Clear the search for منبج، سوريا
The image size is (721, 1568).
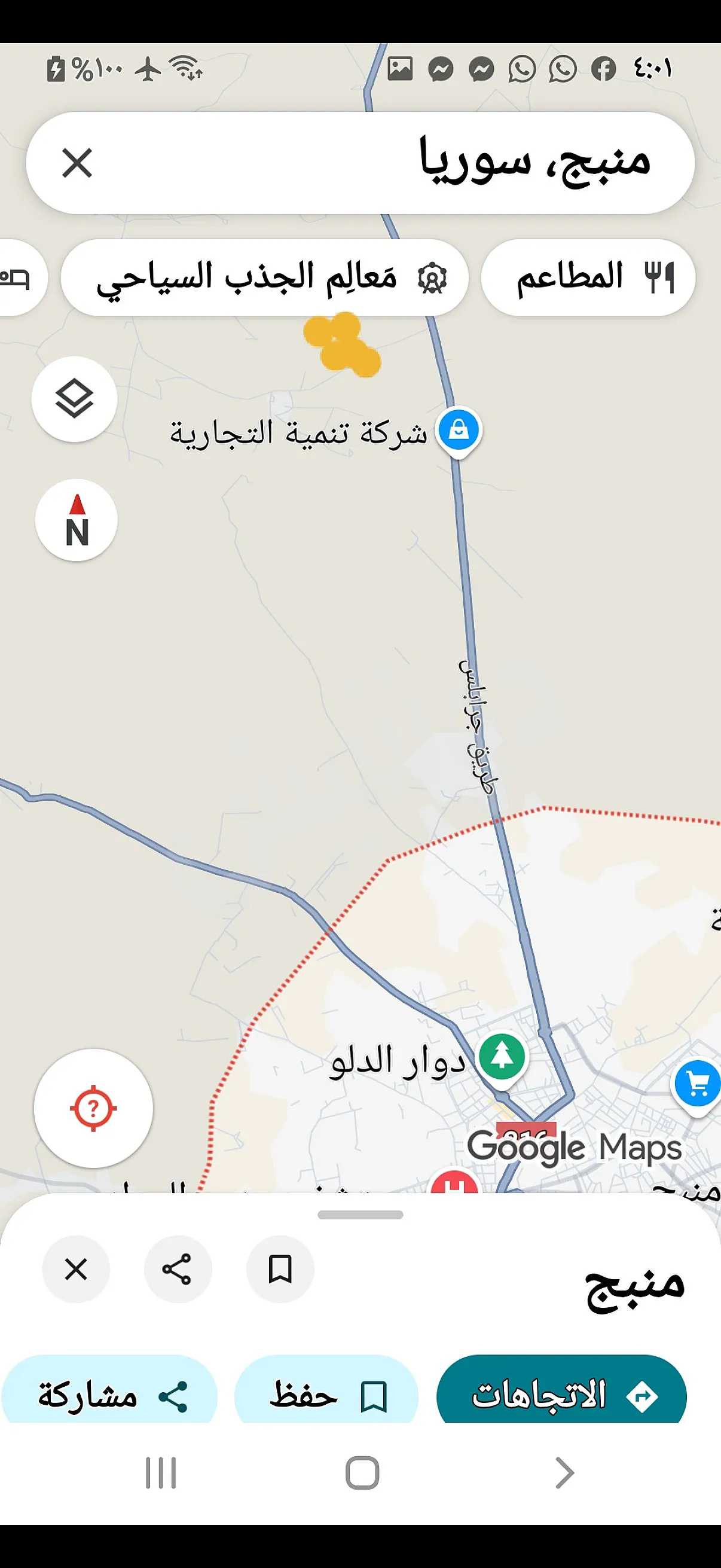(77, 163)
